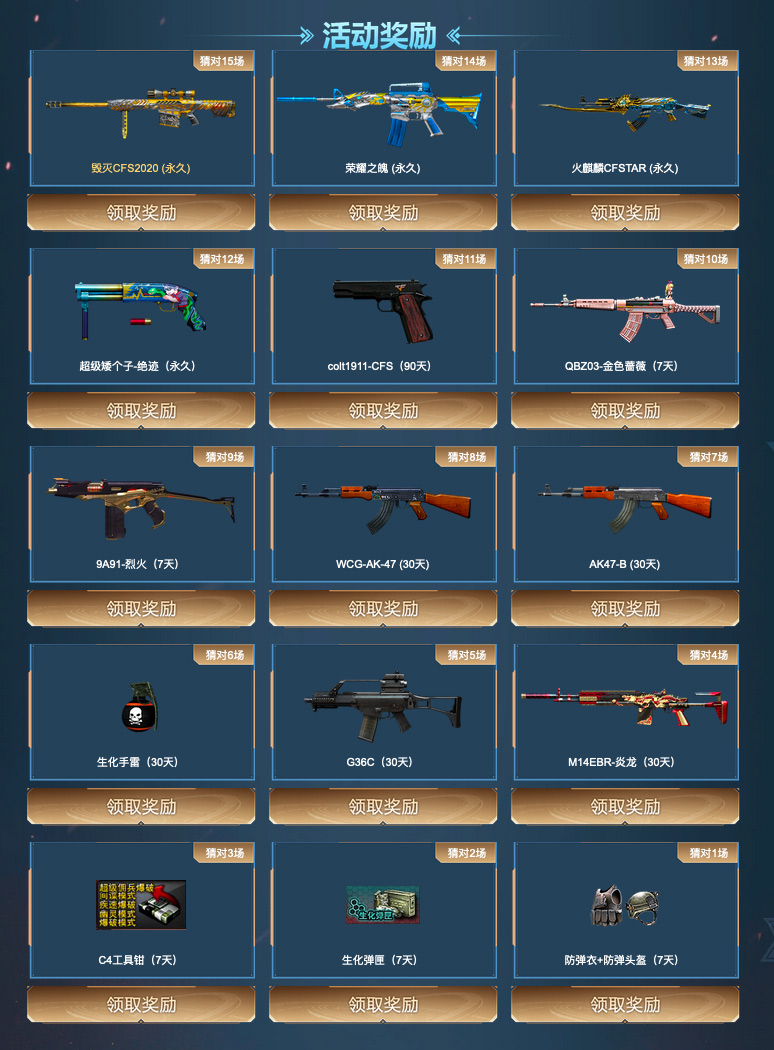Claim reward for 毁灭CFS2020 (永久)
The image size is (774, 1050).
(x=141, y=213)
